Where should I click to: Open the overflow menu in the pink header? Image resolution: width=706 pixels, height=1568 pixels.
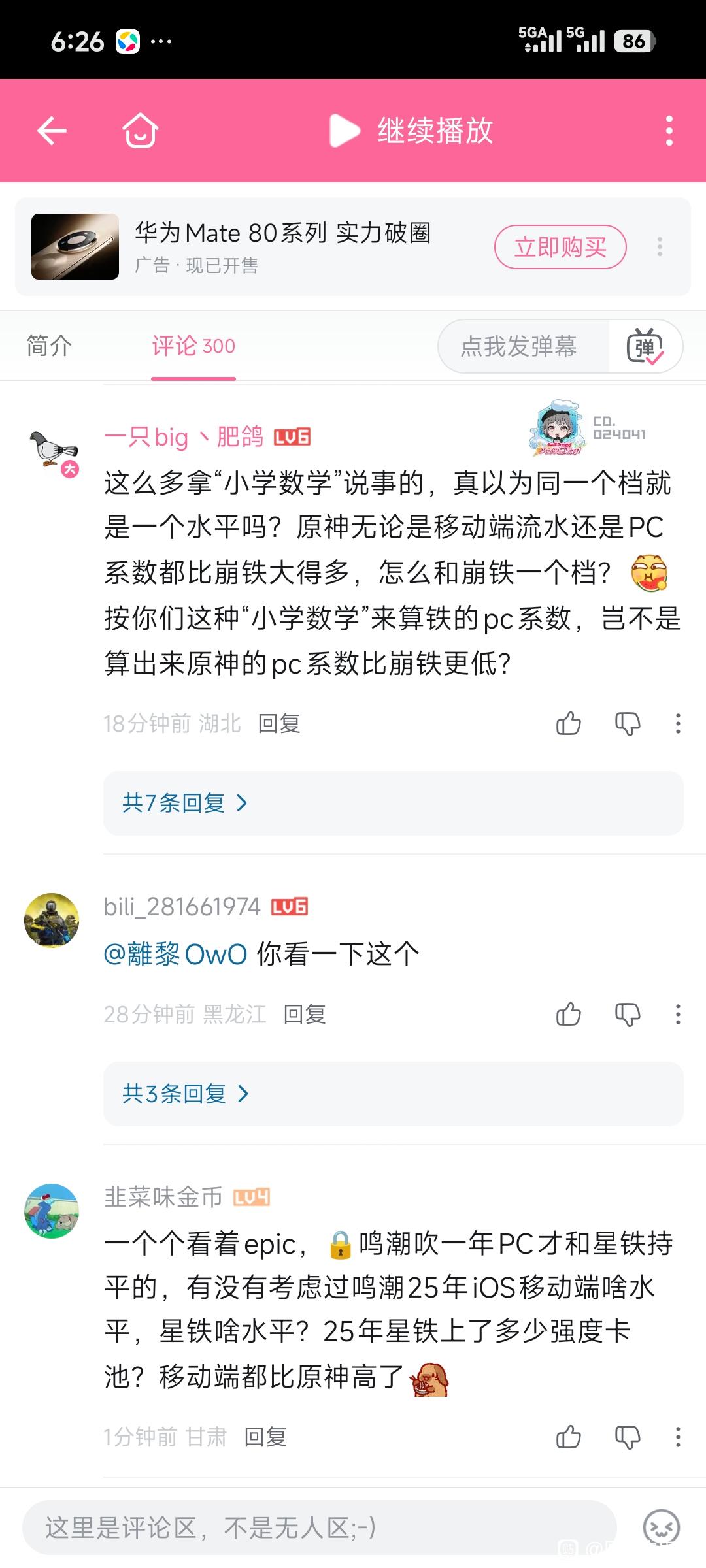click(669, 131)
